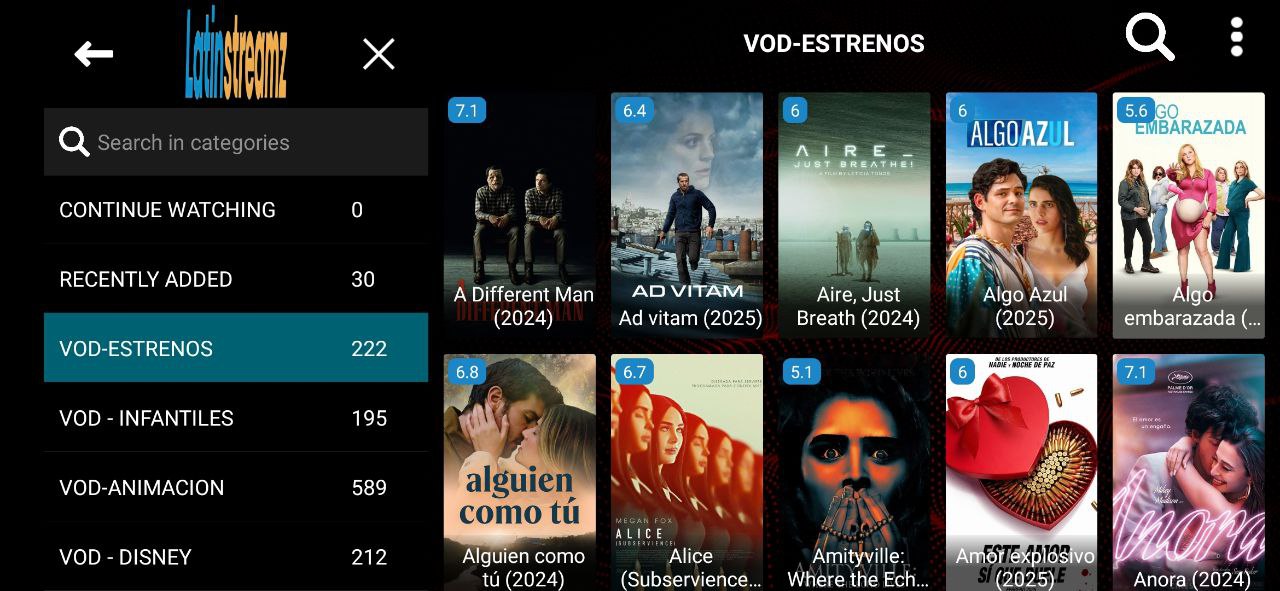The width and height of the screenshot is (1280, 591).
Task: Select the Ad vitam (2025) movie
Action: point(687,215)
